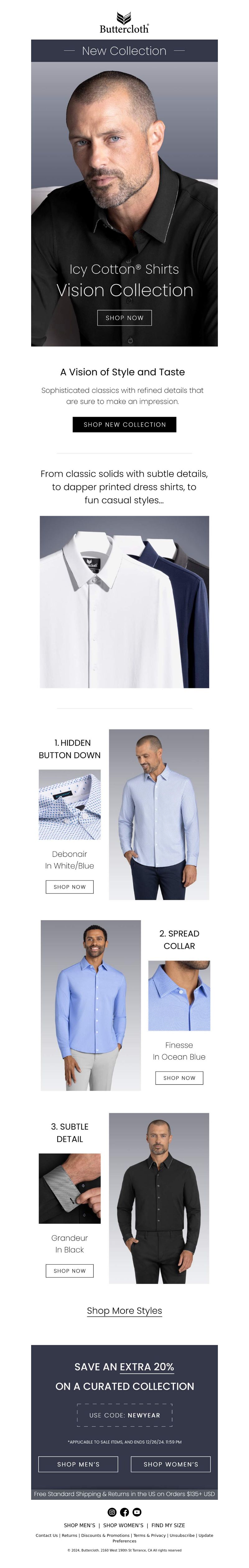Open Shop New Collection button
The height and width of the screenshot is (1568, 249).
(124, 424)
